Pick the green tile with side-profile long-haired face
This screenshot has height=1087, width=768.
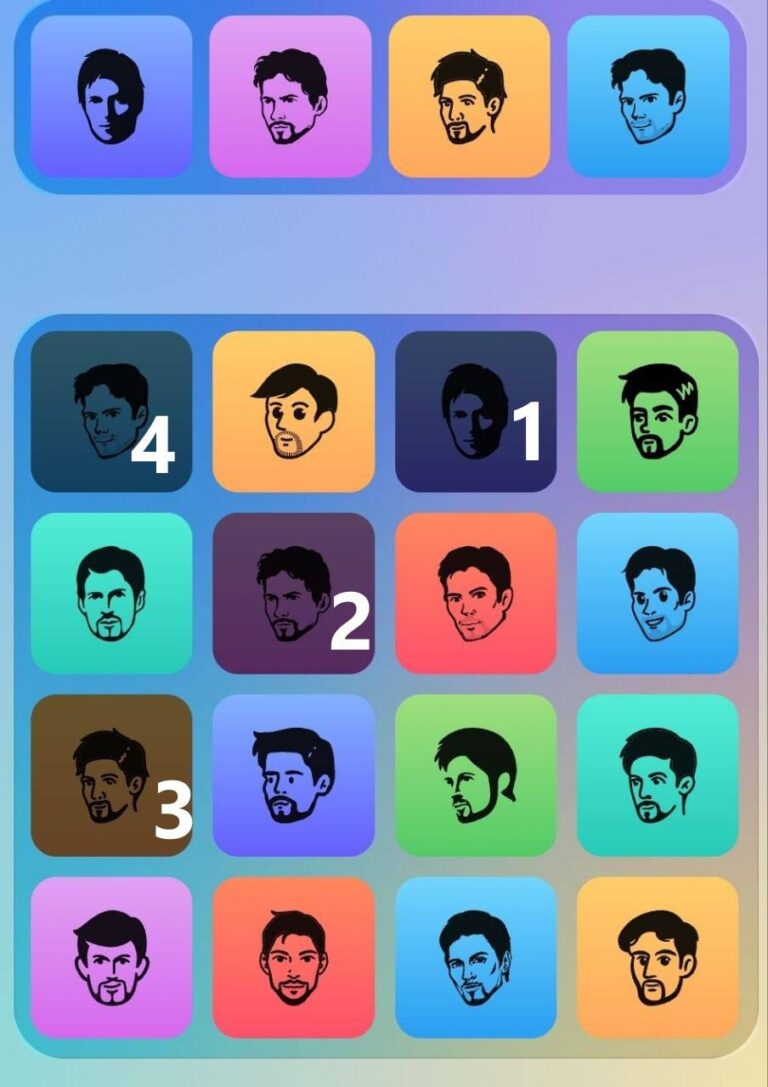pos(475,775)
